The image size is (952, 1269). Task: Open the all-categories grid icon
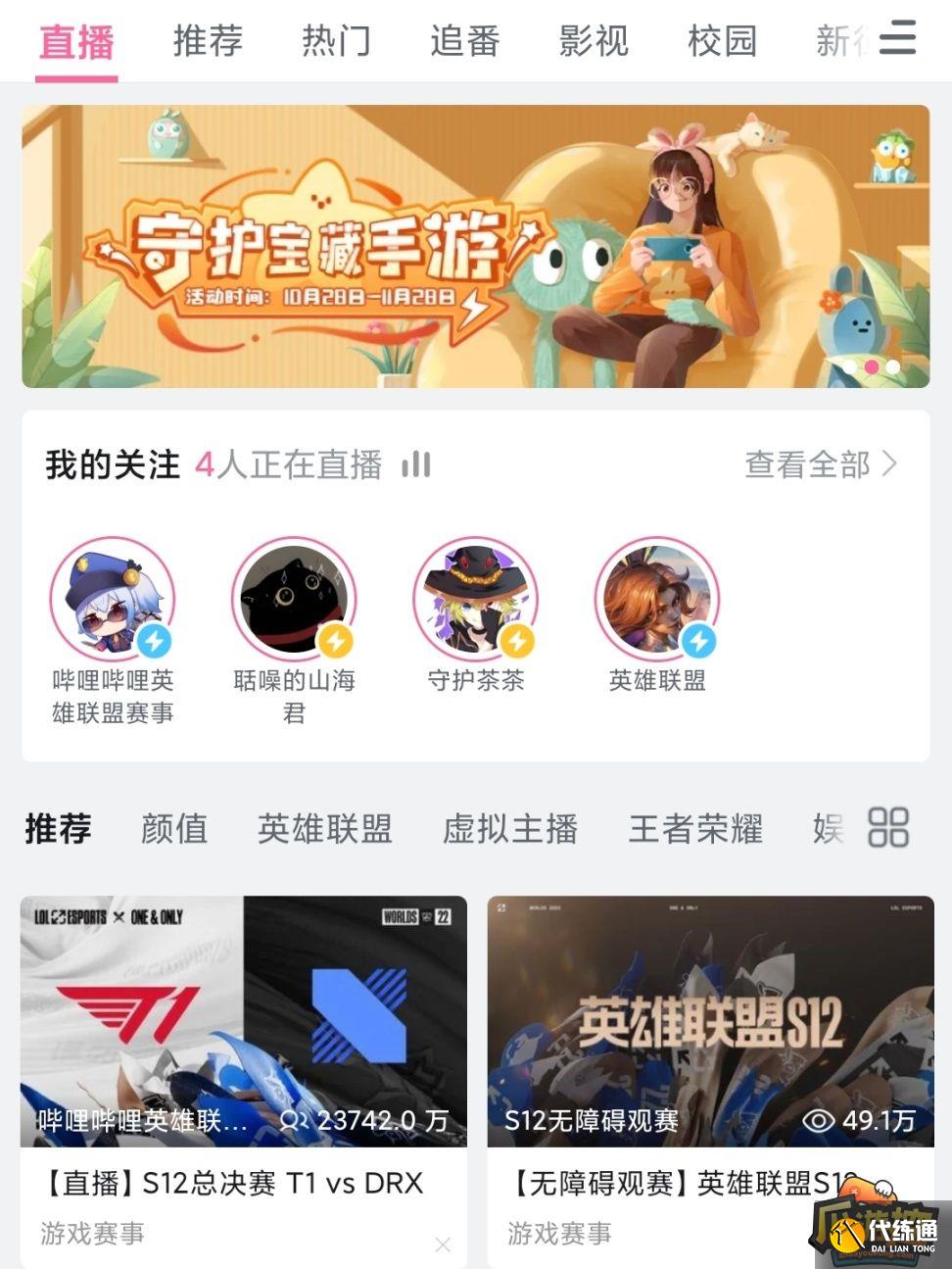(x=888, y=828)
